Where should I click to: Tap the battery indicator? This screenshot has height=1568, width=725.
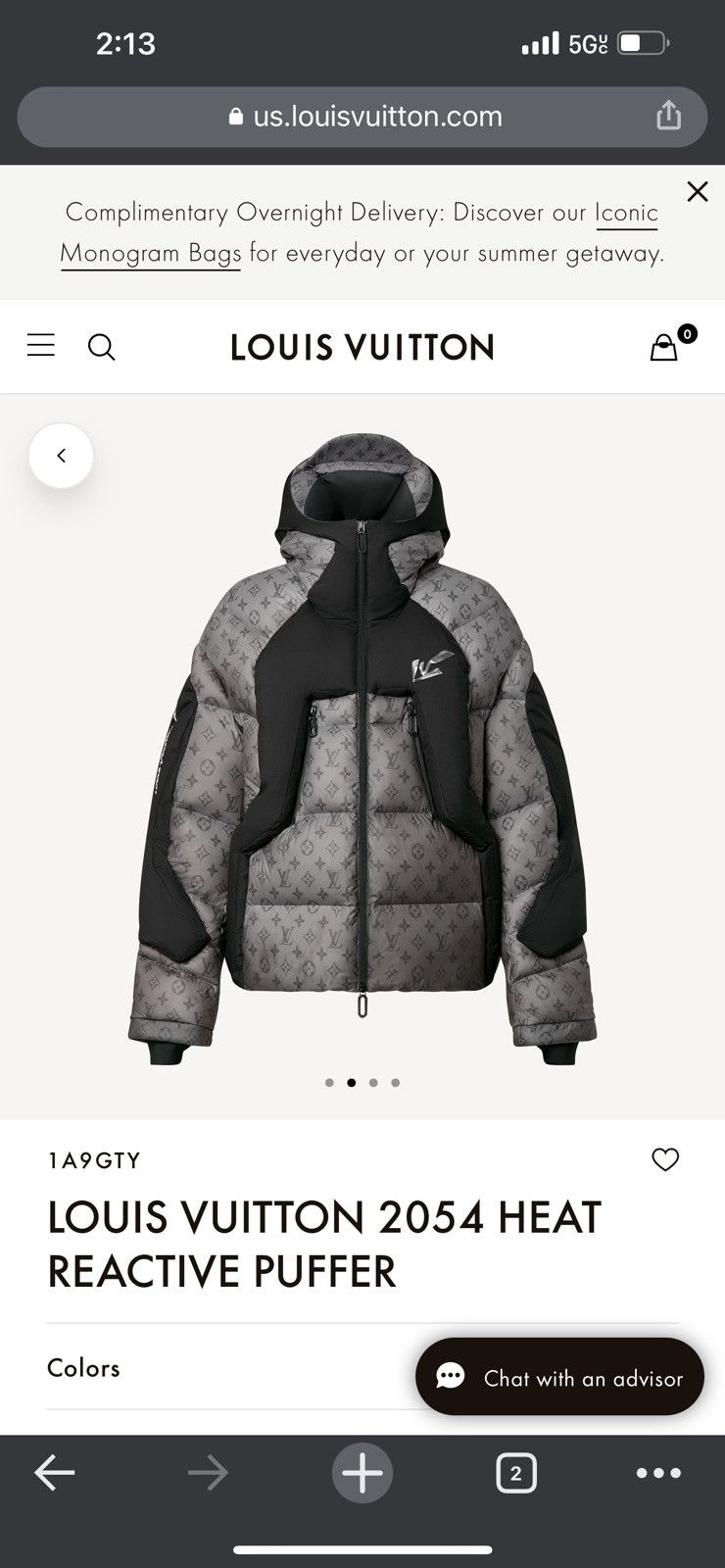[x=640, y=42]
